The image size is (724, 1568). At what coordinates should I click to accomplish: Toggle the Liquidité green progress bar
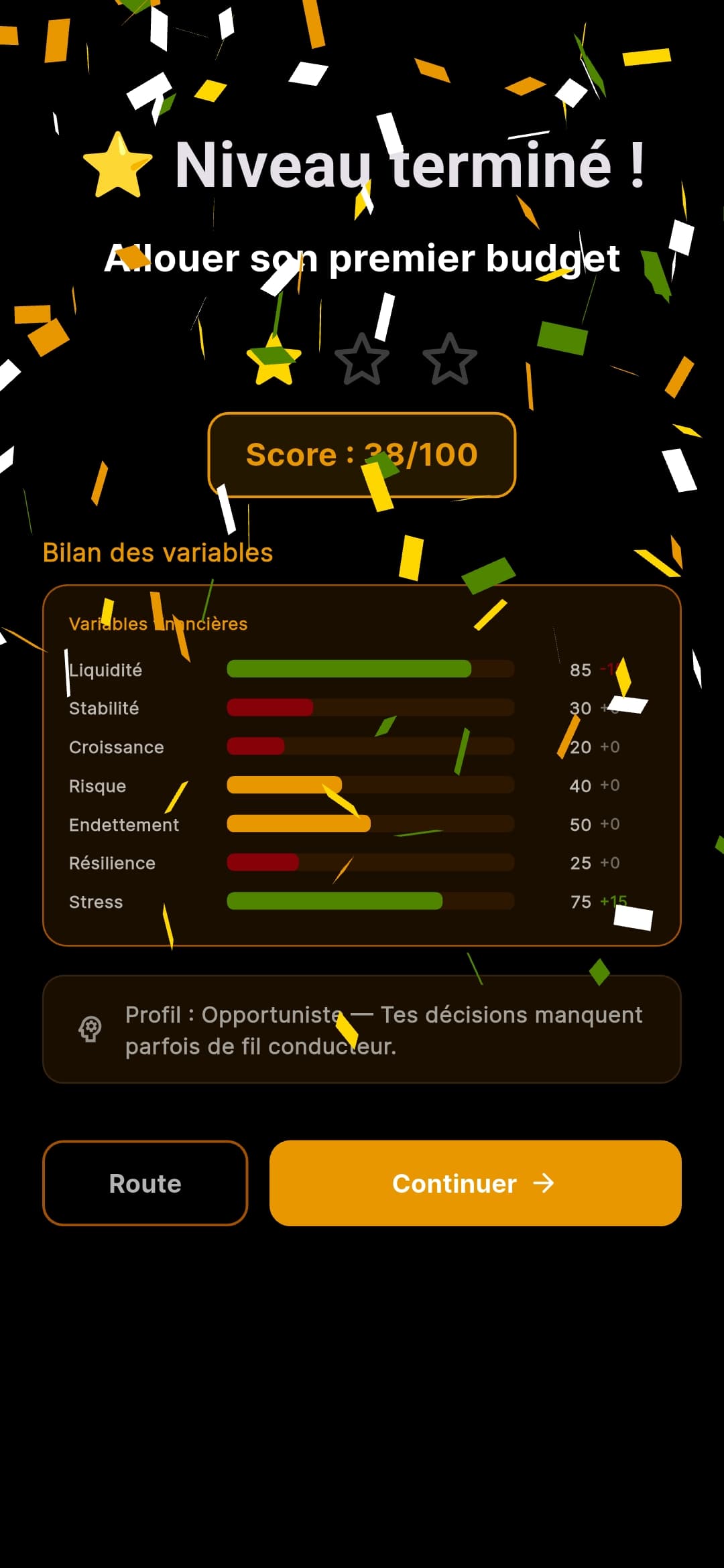pyautogui.click(x=349, y=668)
